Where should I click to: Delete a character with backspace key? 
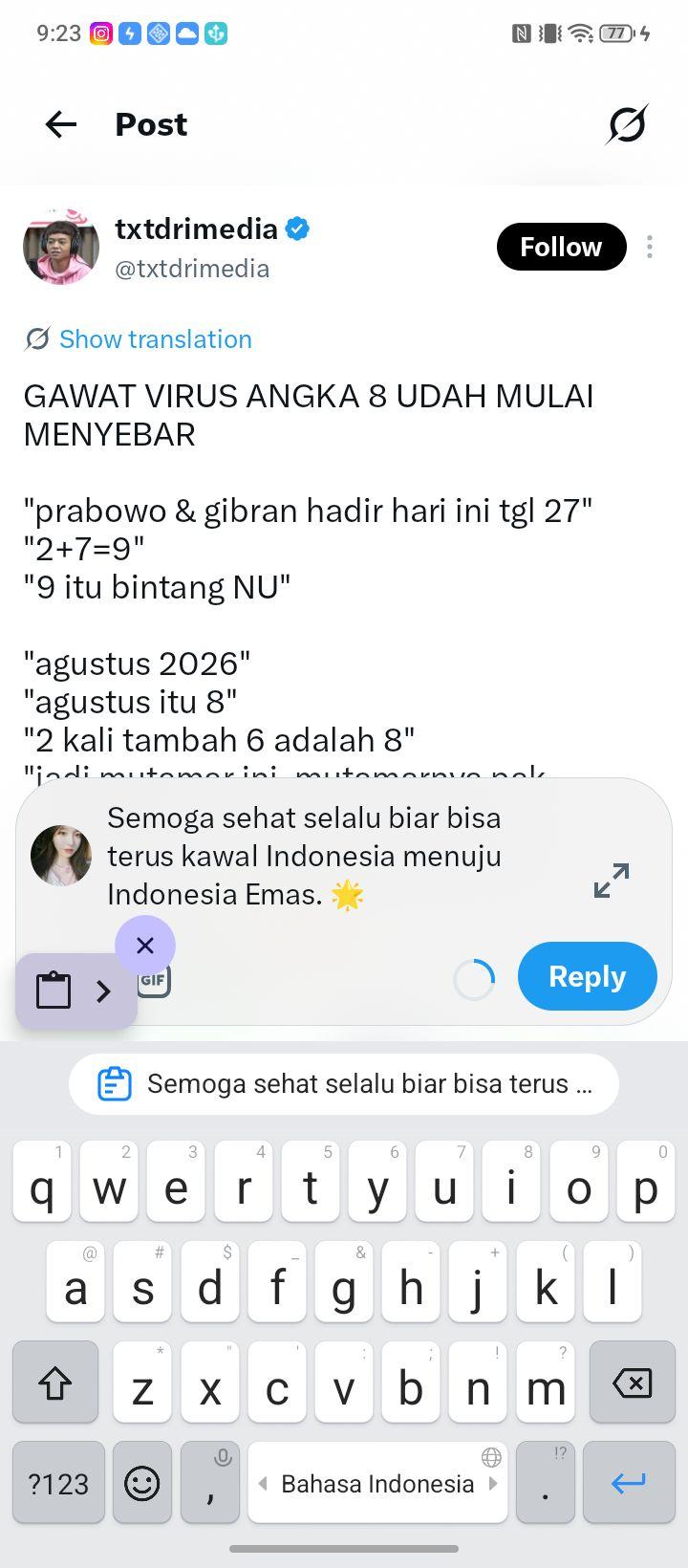tap(633, 1382)
